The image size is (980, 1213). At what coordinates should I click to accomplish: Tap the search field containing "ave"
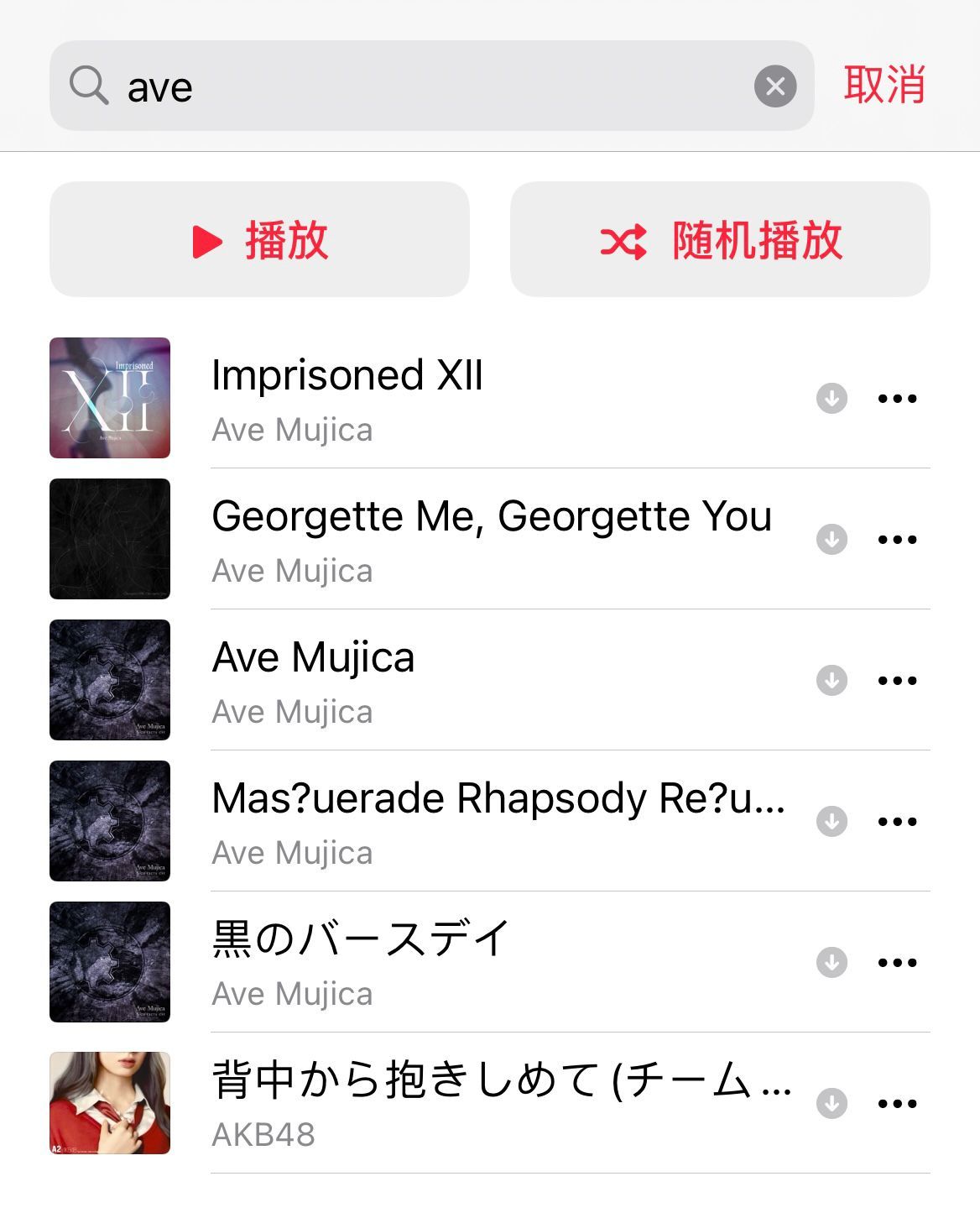[431, 86]
